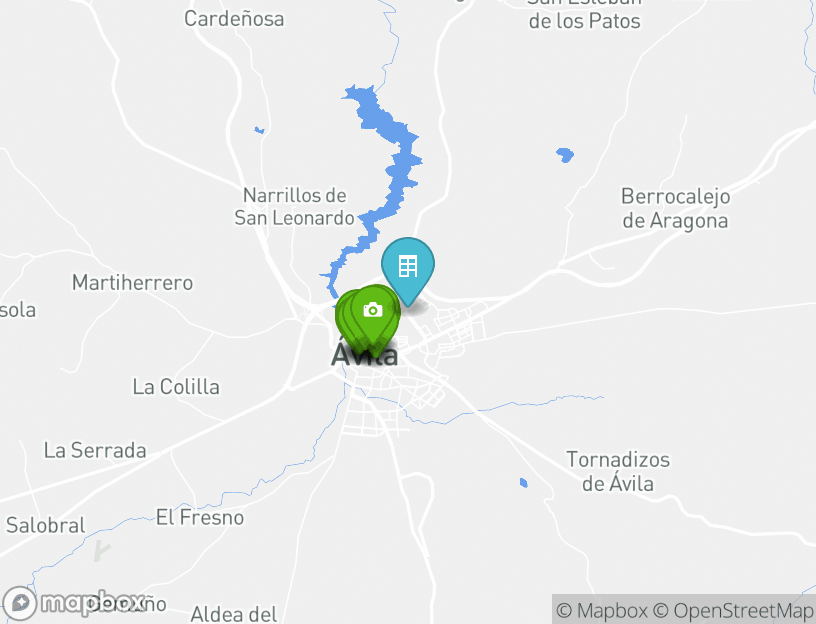Open the OpenStreetMap attribution link
Screen dimensions: 816x624
click(x=734, y=611)
